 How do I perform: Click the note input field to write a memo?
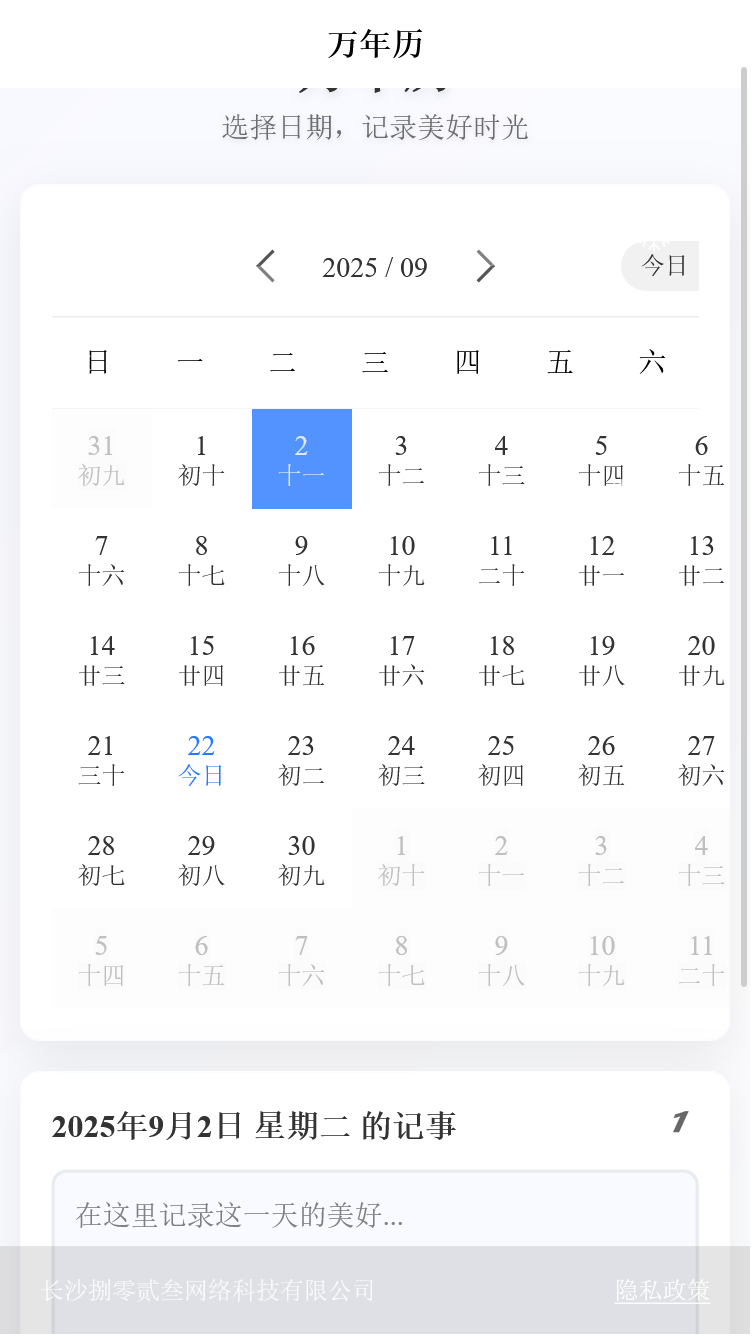(376, 1216)
